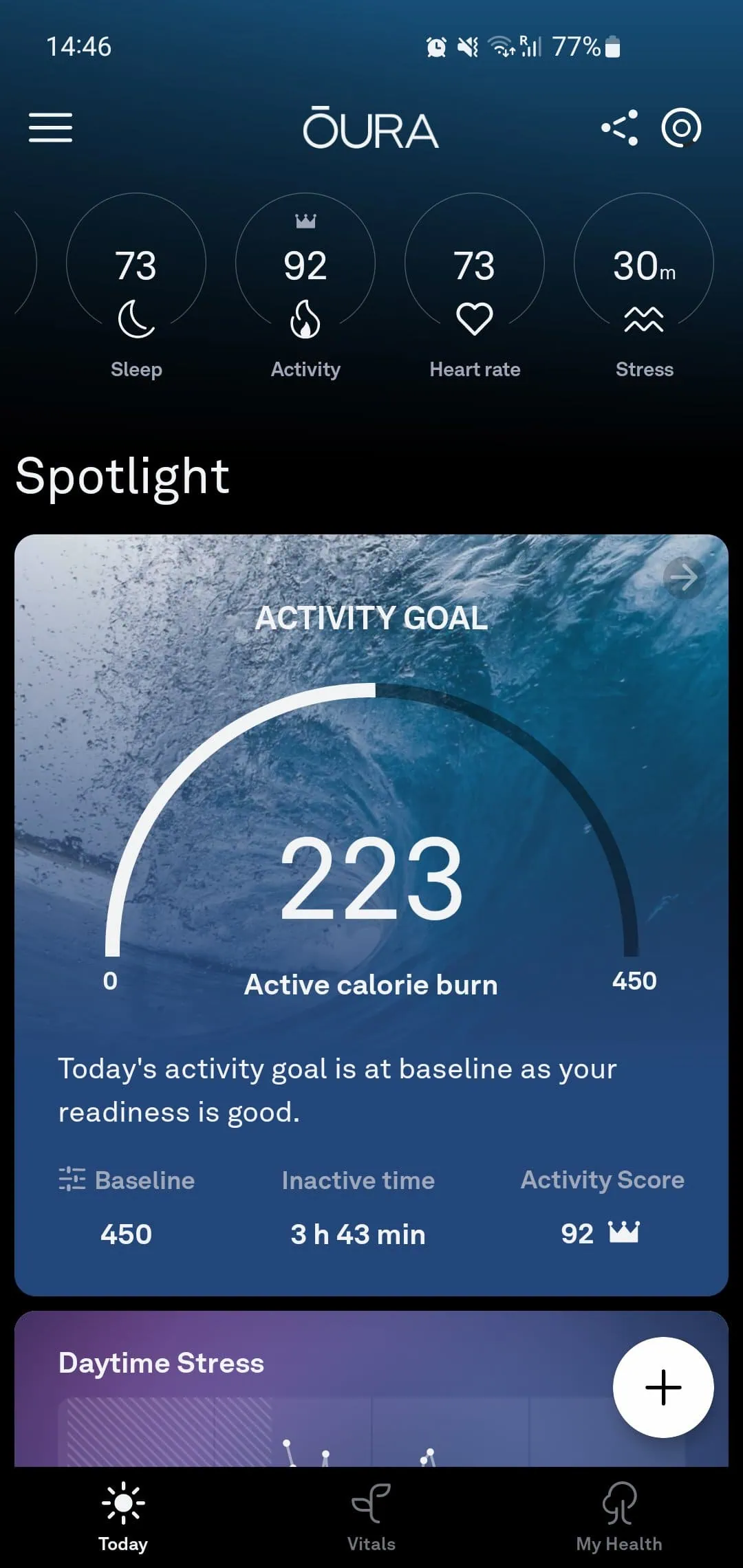
Task: Open the ring status icon
Action: (x=681, y=128)
